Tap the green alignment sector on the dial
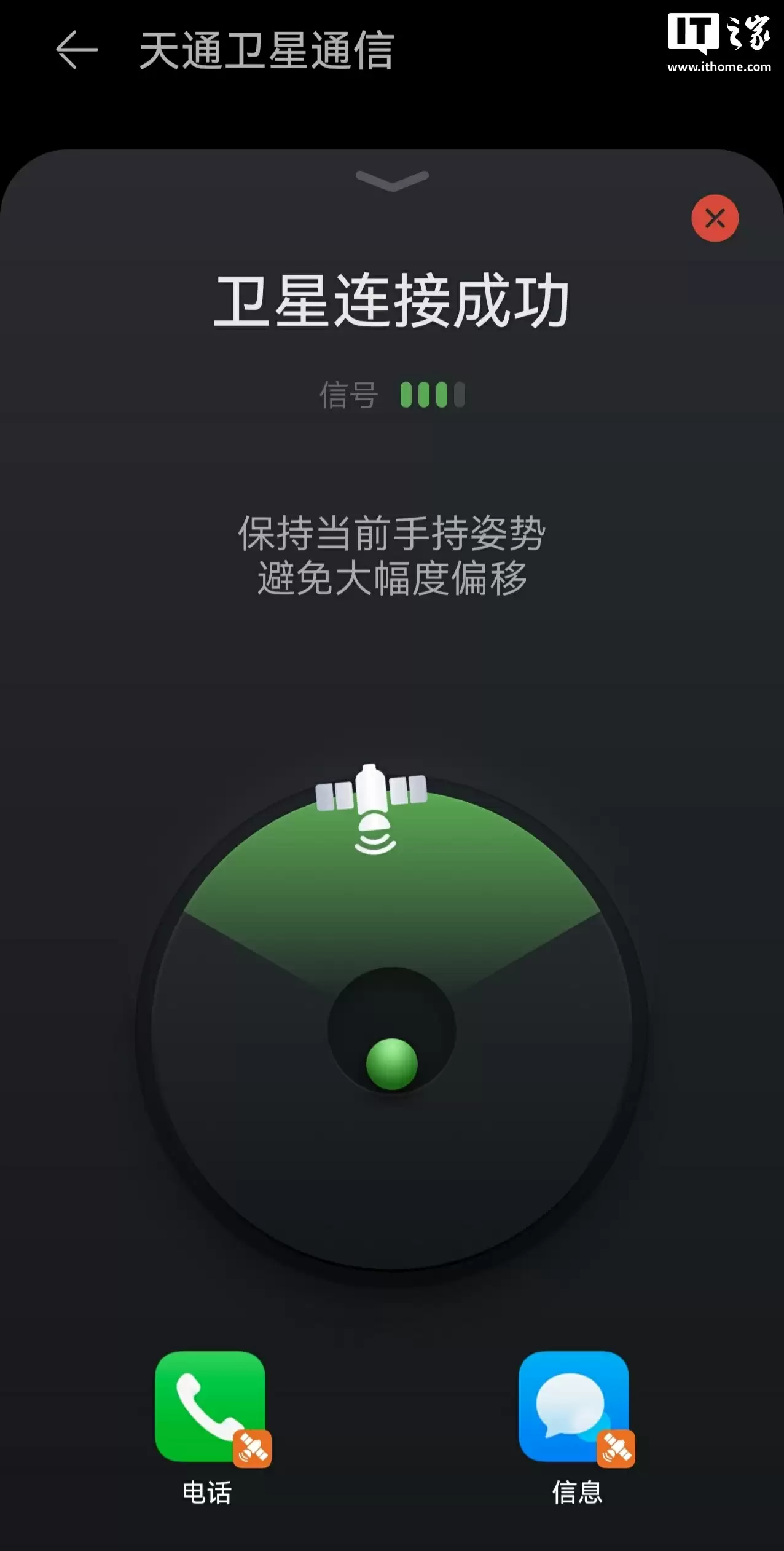The image size is (784, 1551). [x=391, y=891]
